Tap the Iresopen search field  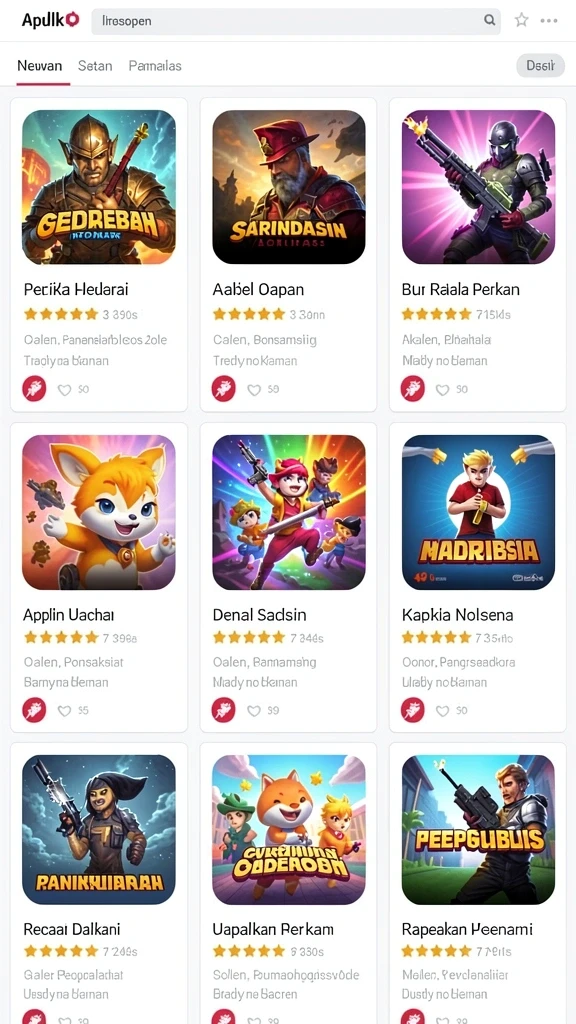point(296,21)
